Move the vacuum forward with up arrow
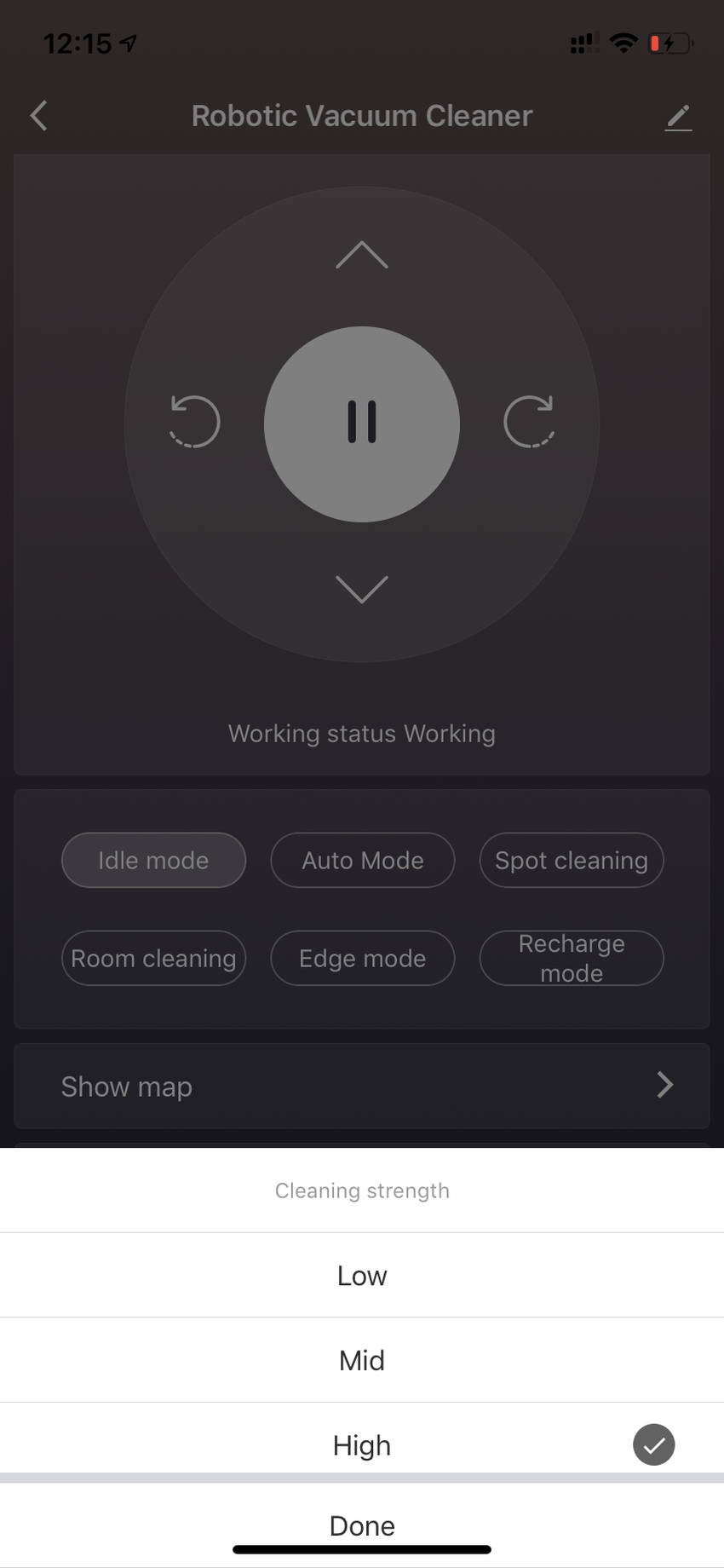 point(362,255)
